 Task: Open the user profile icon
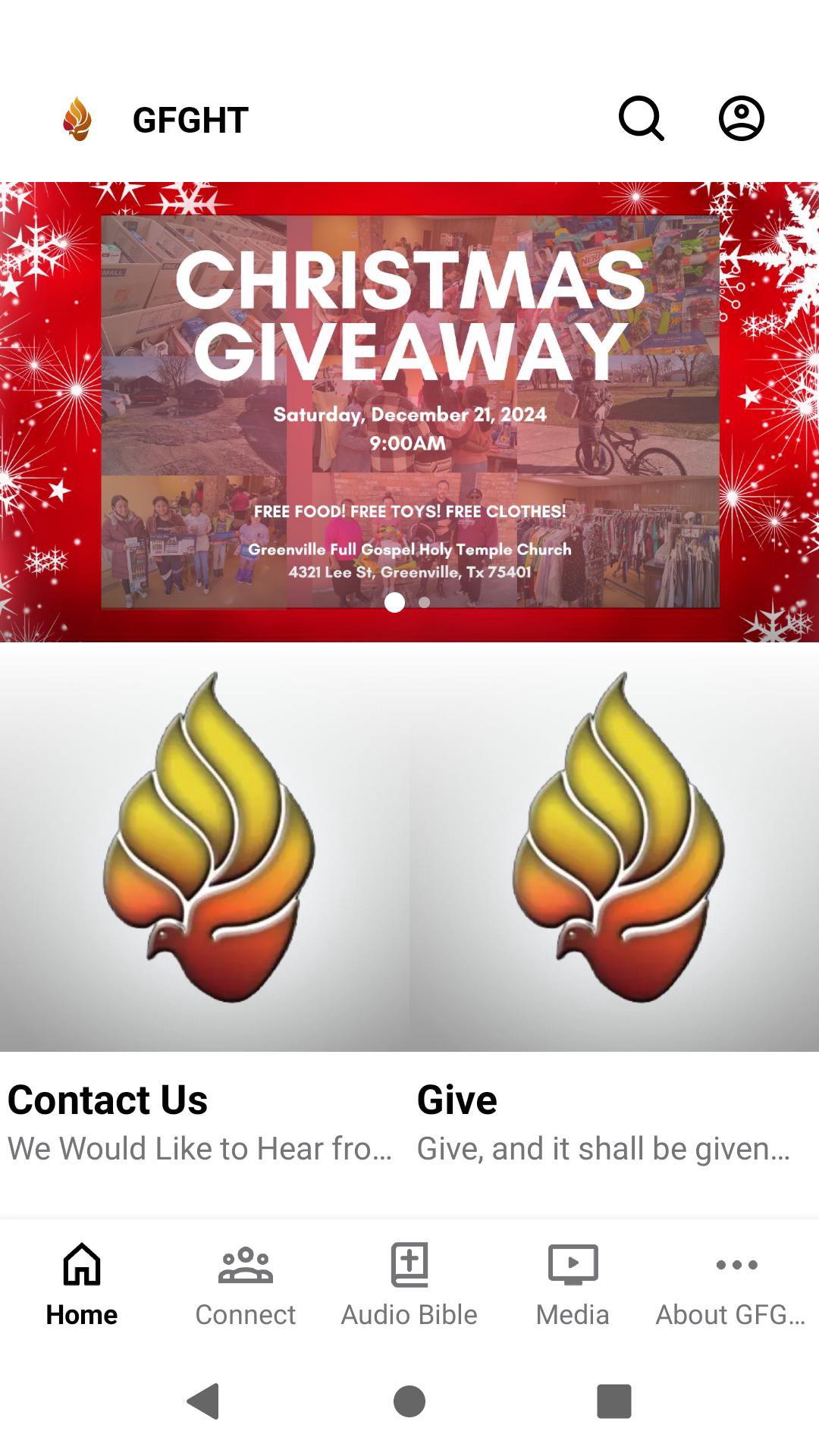coord(741,119)
